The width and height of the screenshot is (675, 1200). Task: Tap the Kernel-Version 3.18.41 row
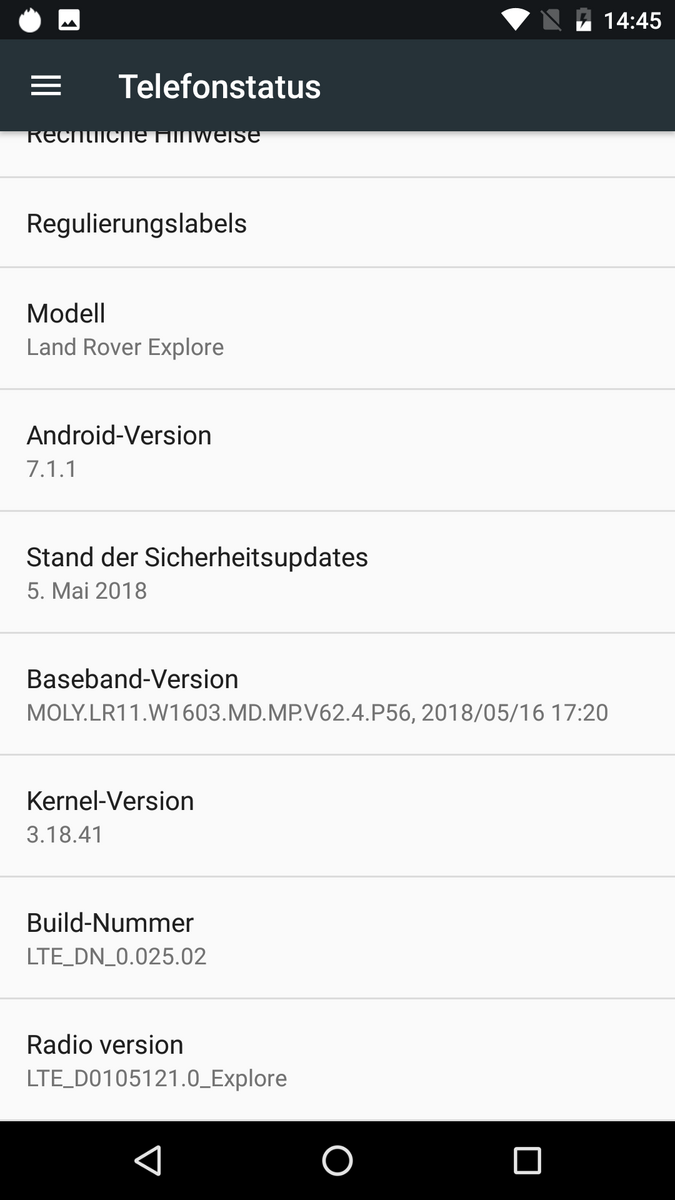(x=337, y=817)
